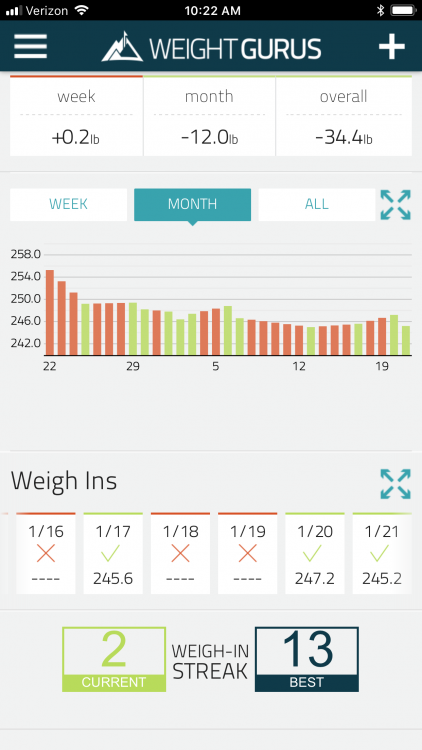Open the 1/17 weigh-in card
Screen dimensions: 422x750
(113, 553)
